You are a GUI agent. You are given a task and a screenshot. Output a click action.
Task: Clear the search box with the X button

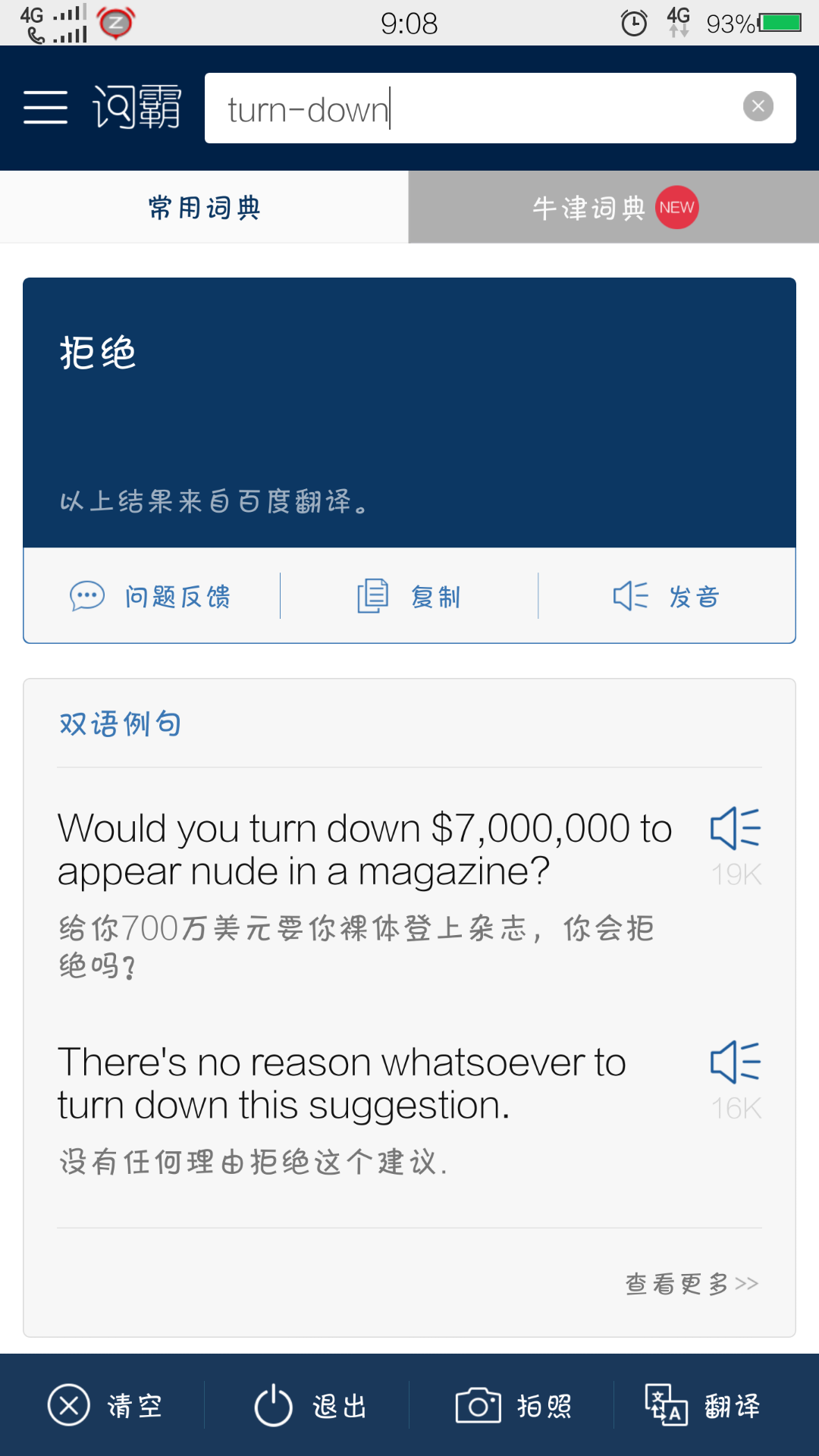[759, 106]
